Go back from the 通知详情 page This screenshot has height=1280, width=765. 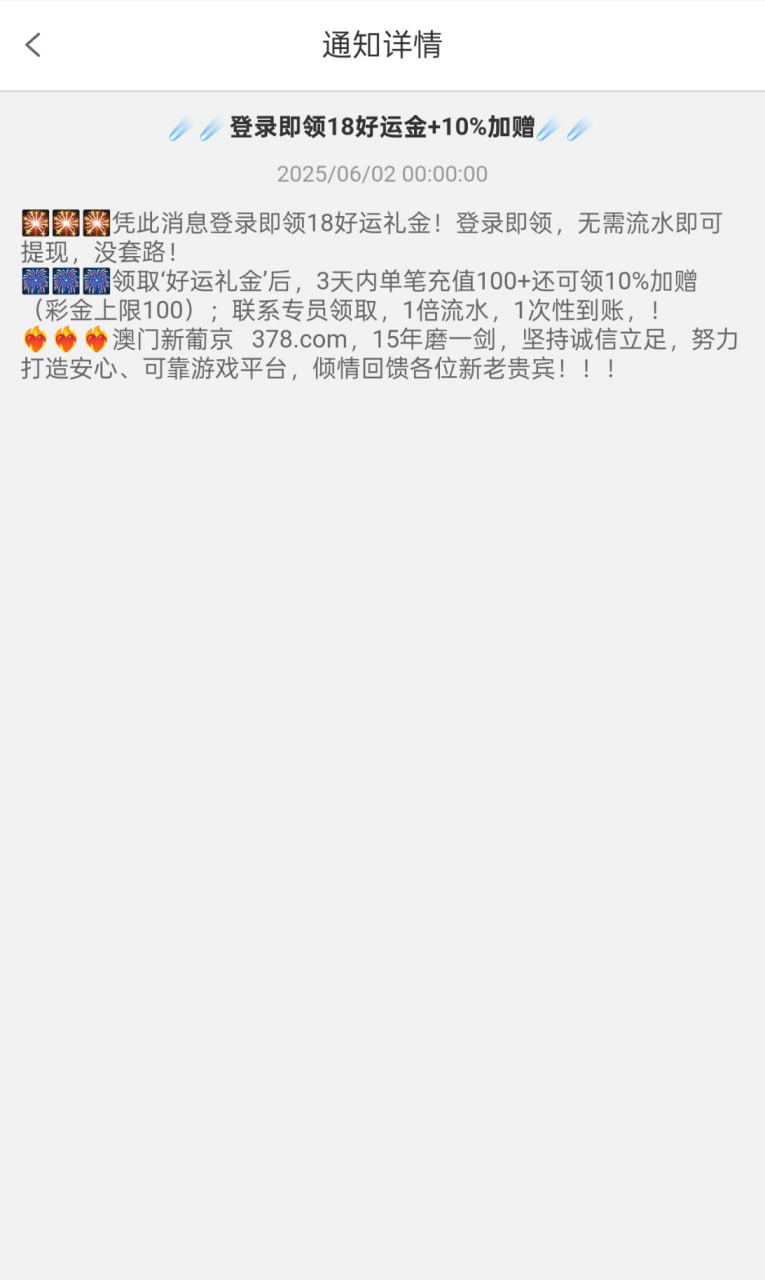34,45
